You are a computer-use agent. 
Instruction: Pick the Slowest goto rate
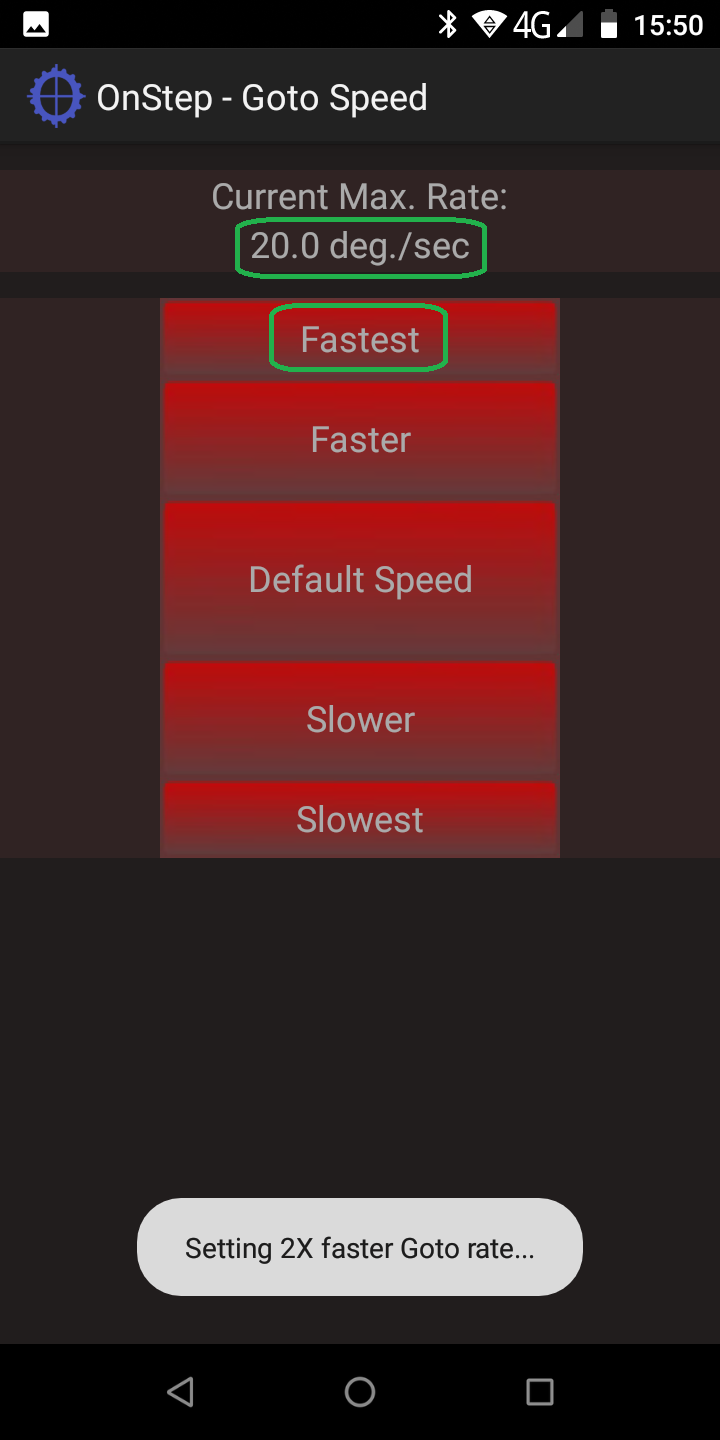coord(360,820)
